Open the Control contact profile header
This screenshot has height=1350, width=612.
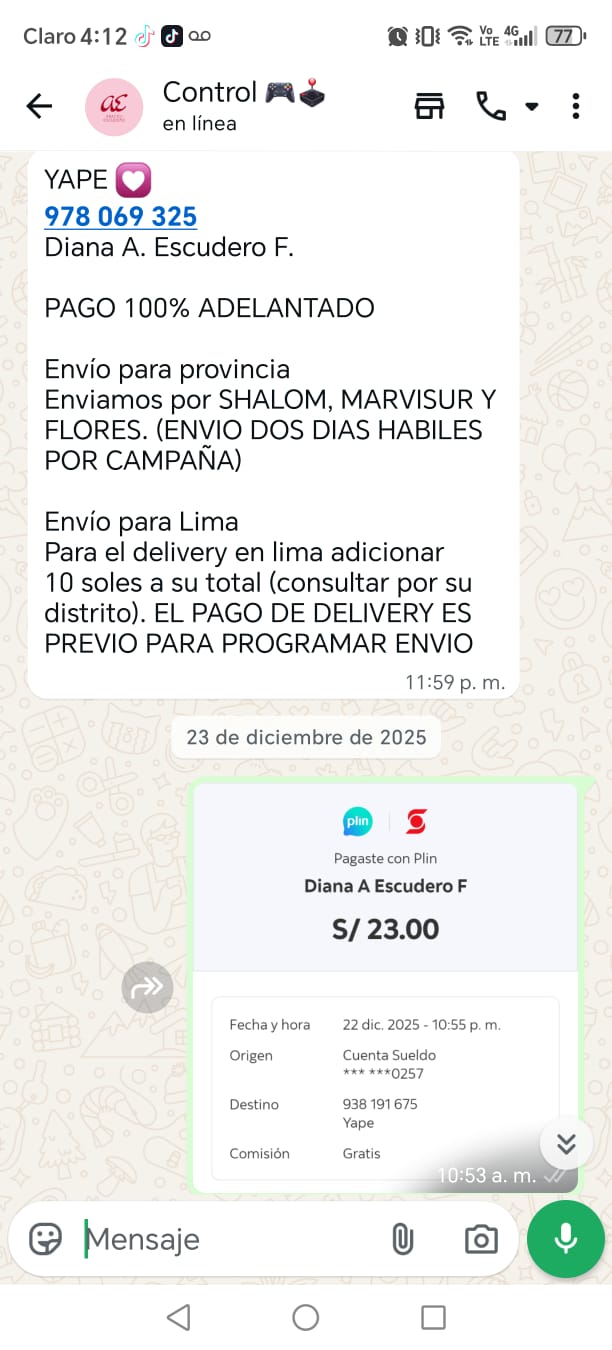(x=243, y=106)
